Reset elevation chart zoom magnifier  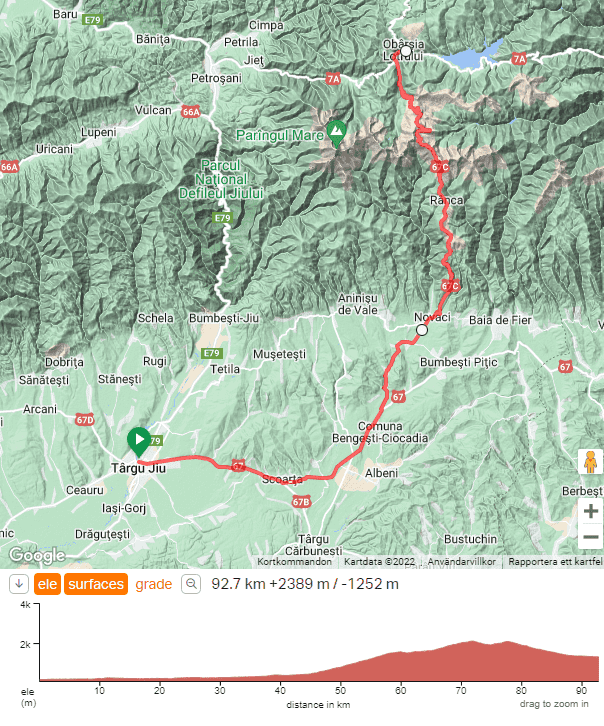point(191,584)
